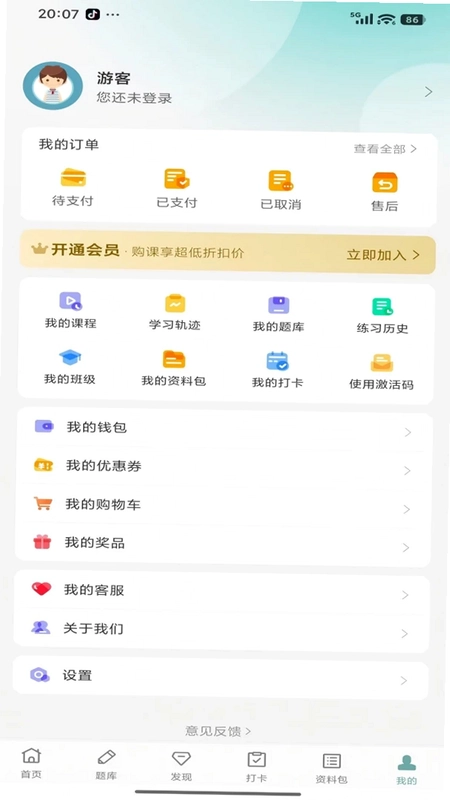The height and width of the screenshot is (800, 450).
Task: Switch to the 打卡 check-in tab
Action: (x=256, y=767)
